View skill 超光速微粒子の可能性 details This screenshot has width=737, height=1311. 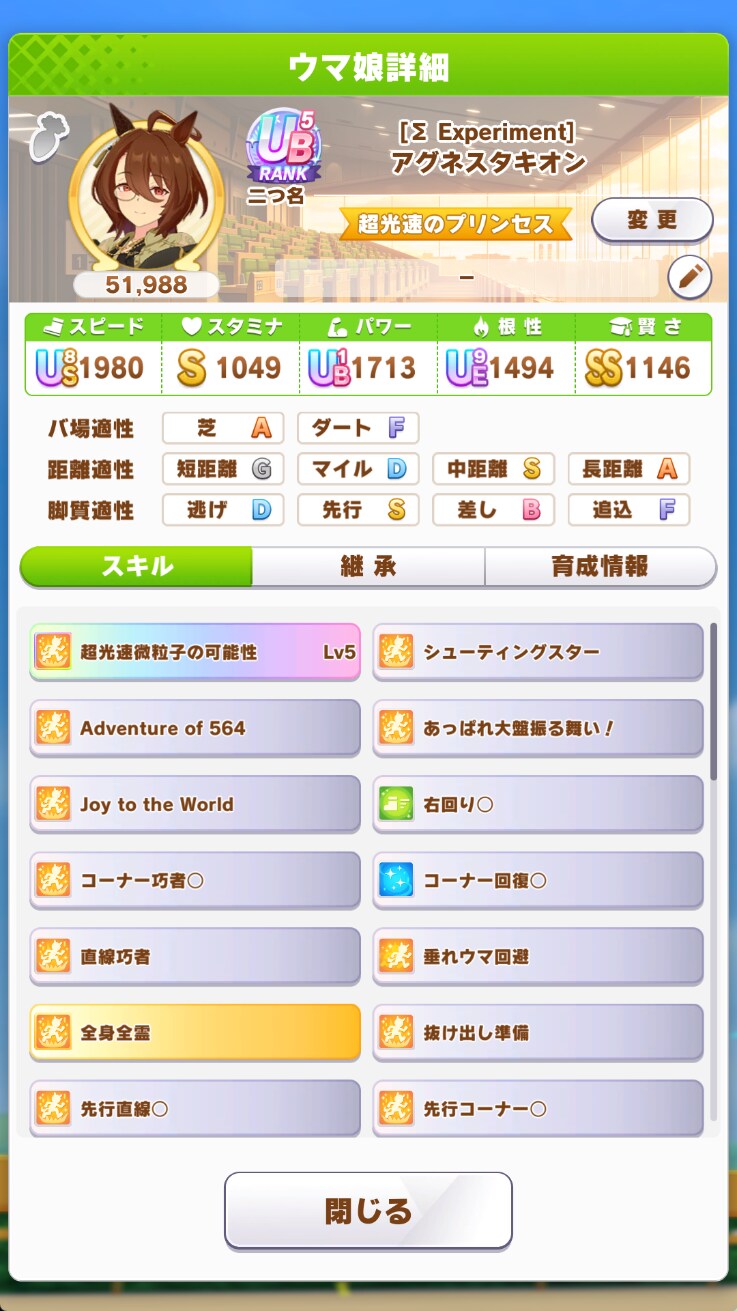195,652
